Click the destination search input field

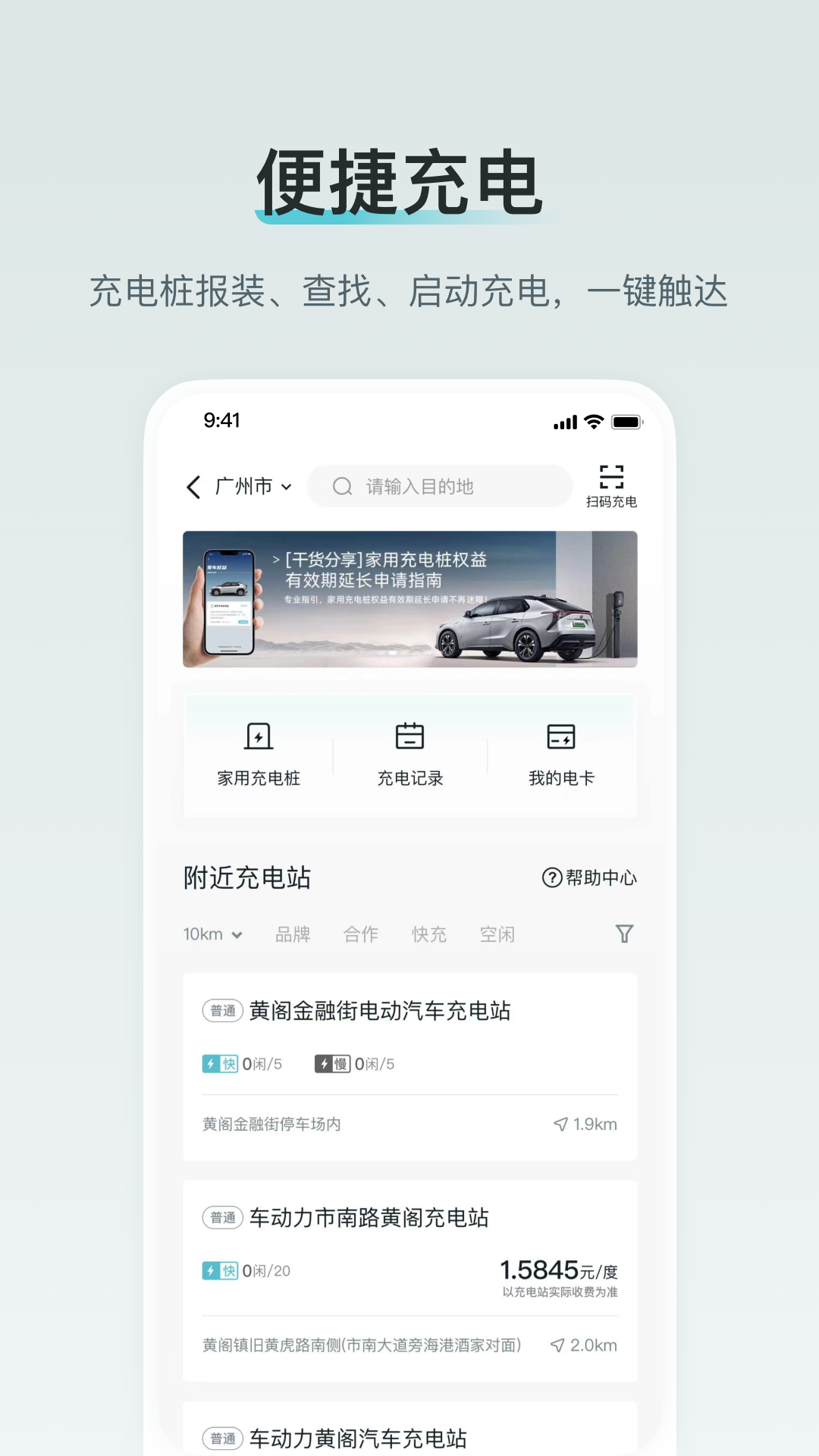click(440, 486)
